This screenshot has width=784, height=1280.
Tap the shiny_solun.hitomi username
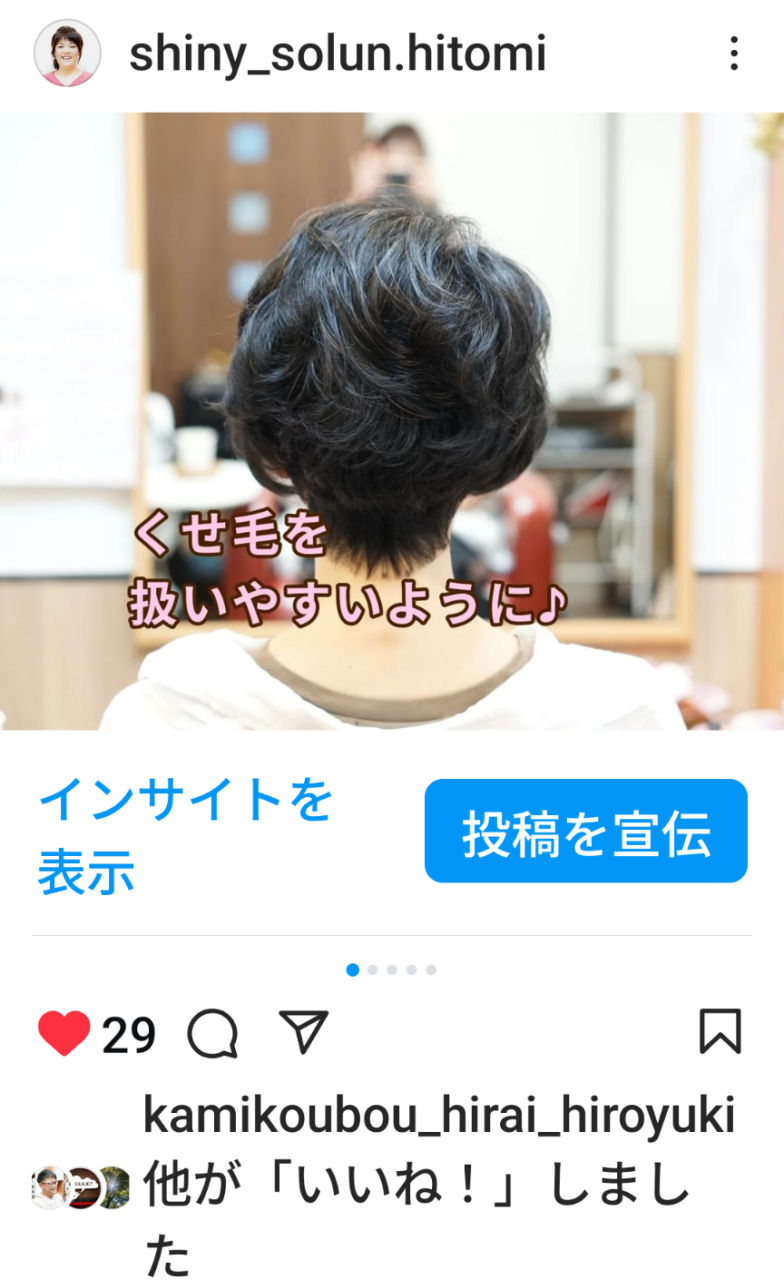338,54
